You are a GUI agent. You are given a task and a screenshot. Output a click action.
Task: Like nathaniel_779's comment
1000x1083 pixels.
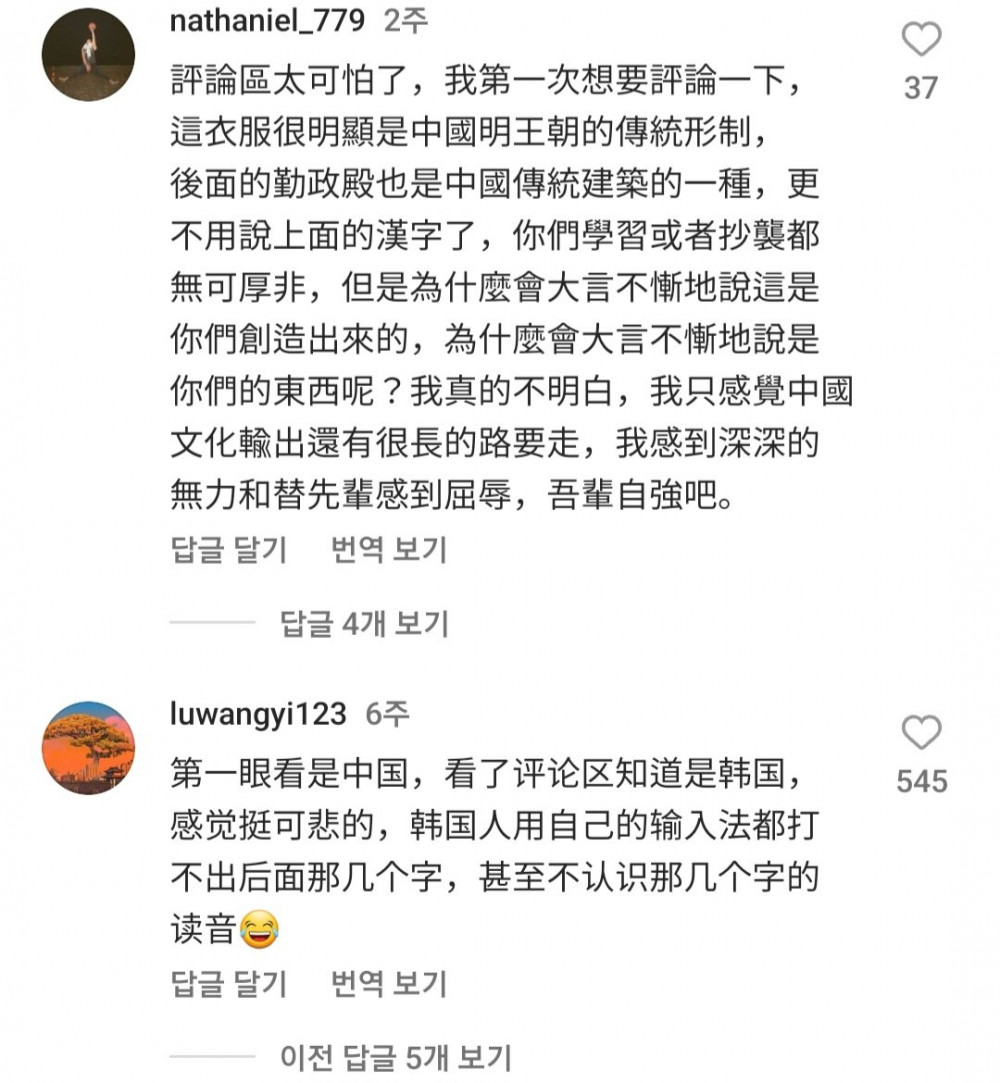(x=920, y=41)
